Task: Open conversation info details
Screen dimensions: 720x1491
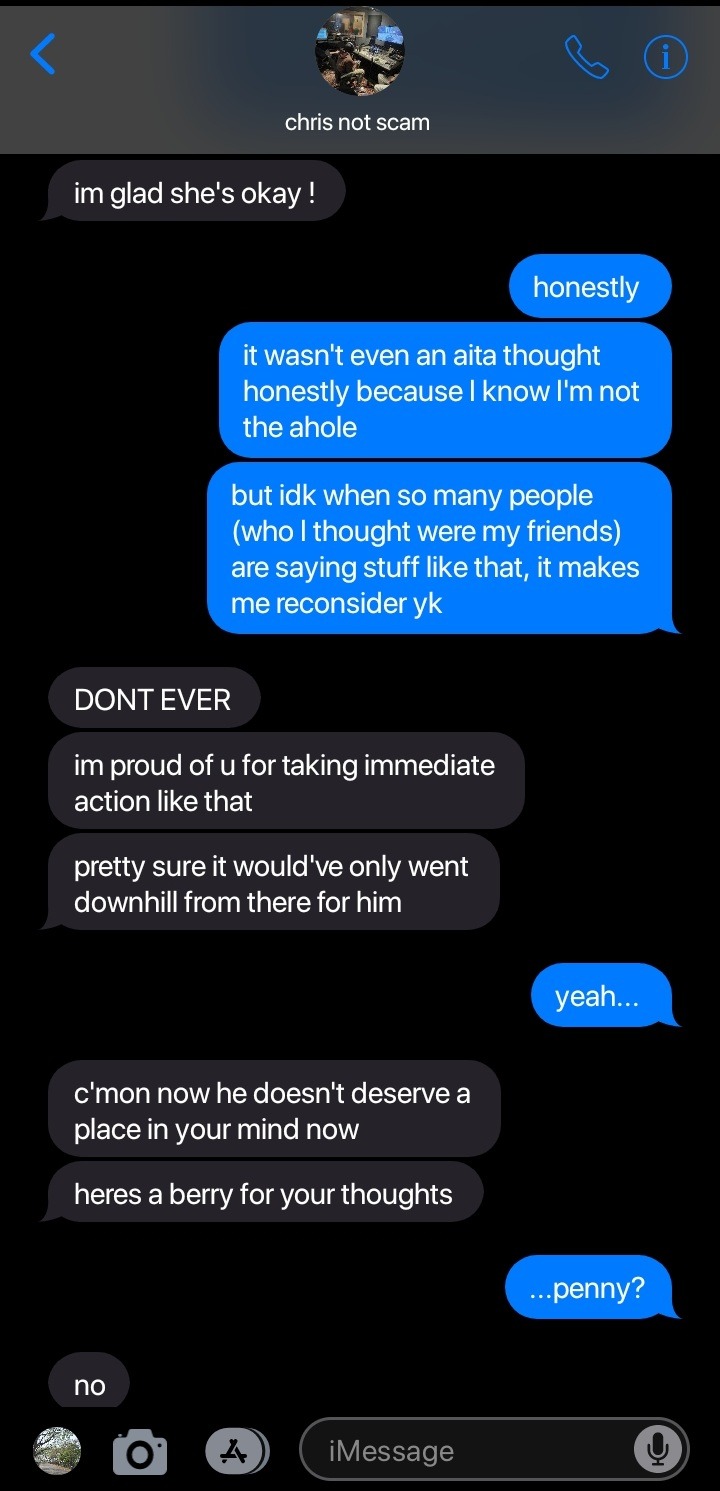Action: (x=665, y=57)
